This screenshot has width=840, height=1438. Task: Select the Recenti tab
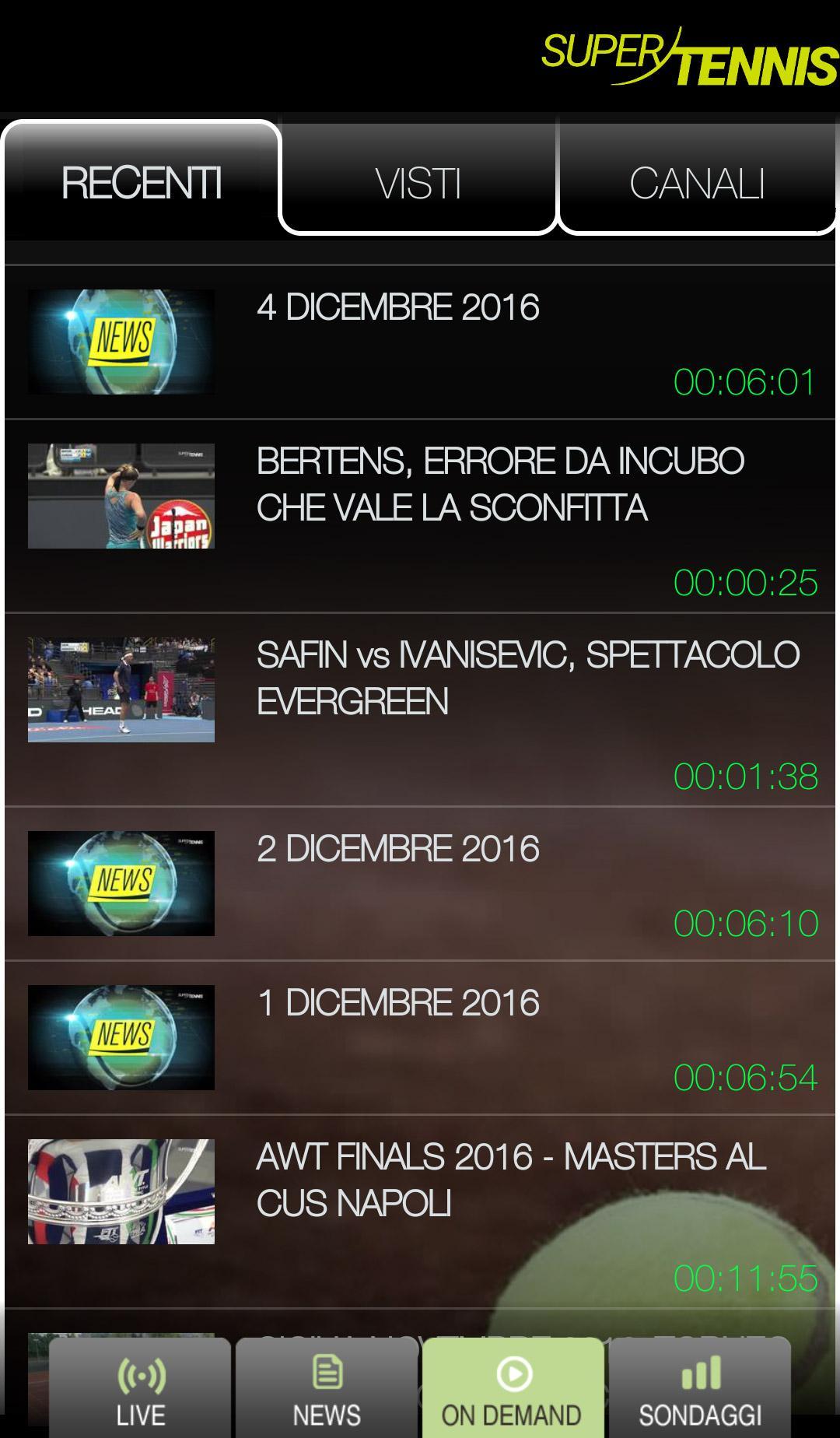pyautogui.click(x=142, y=183)
